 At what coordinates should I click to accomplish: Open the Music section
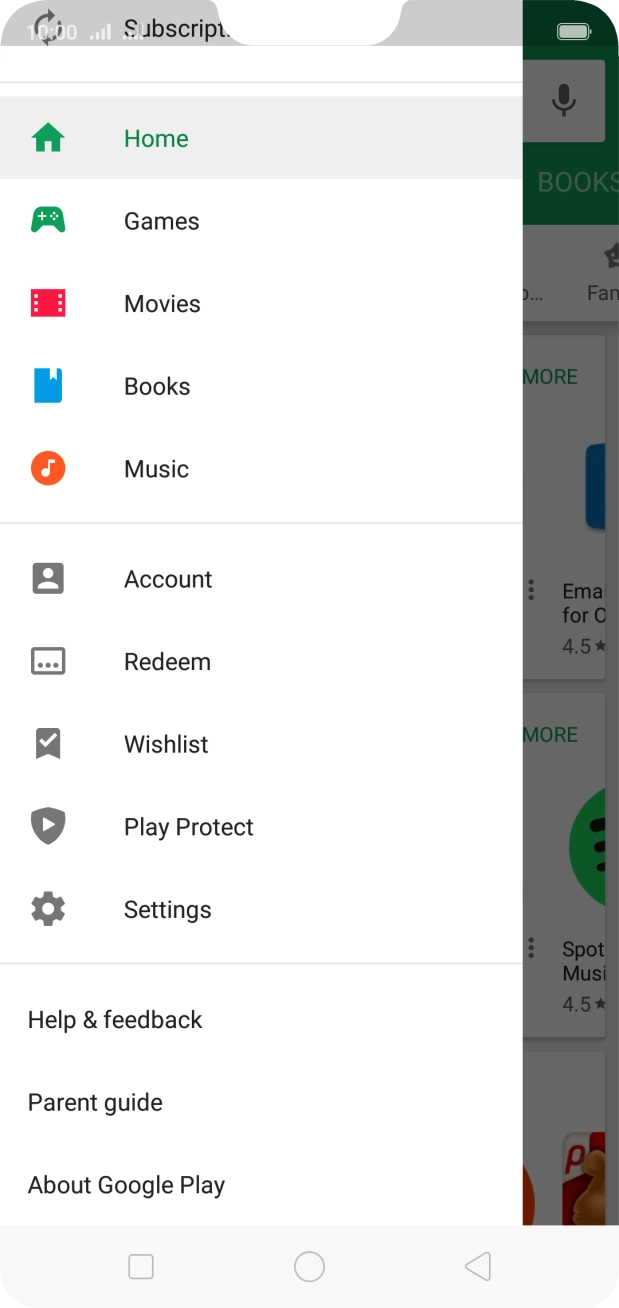click(156, 469)
